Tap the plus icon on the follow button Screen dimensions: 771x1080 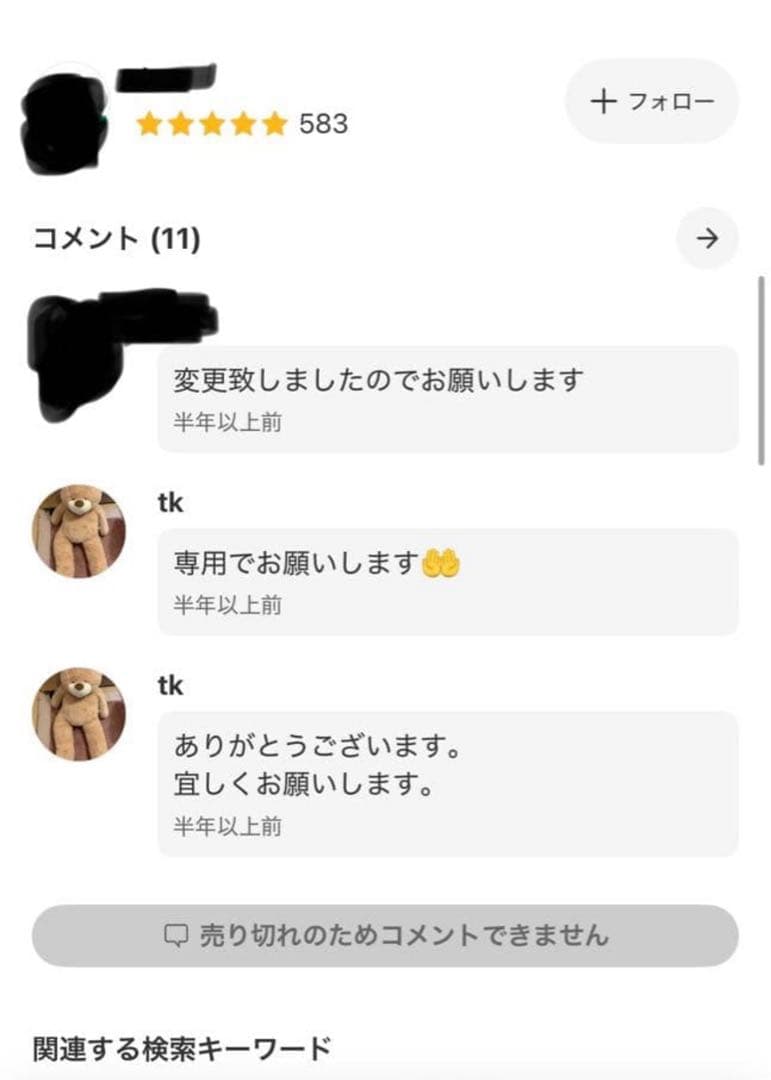click(x=603, y=100)
